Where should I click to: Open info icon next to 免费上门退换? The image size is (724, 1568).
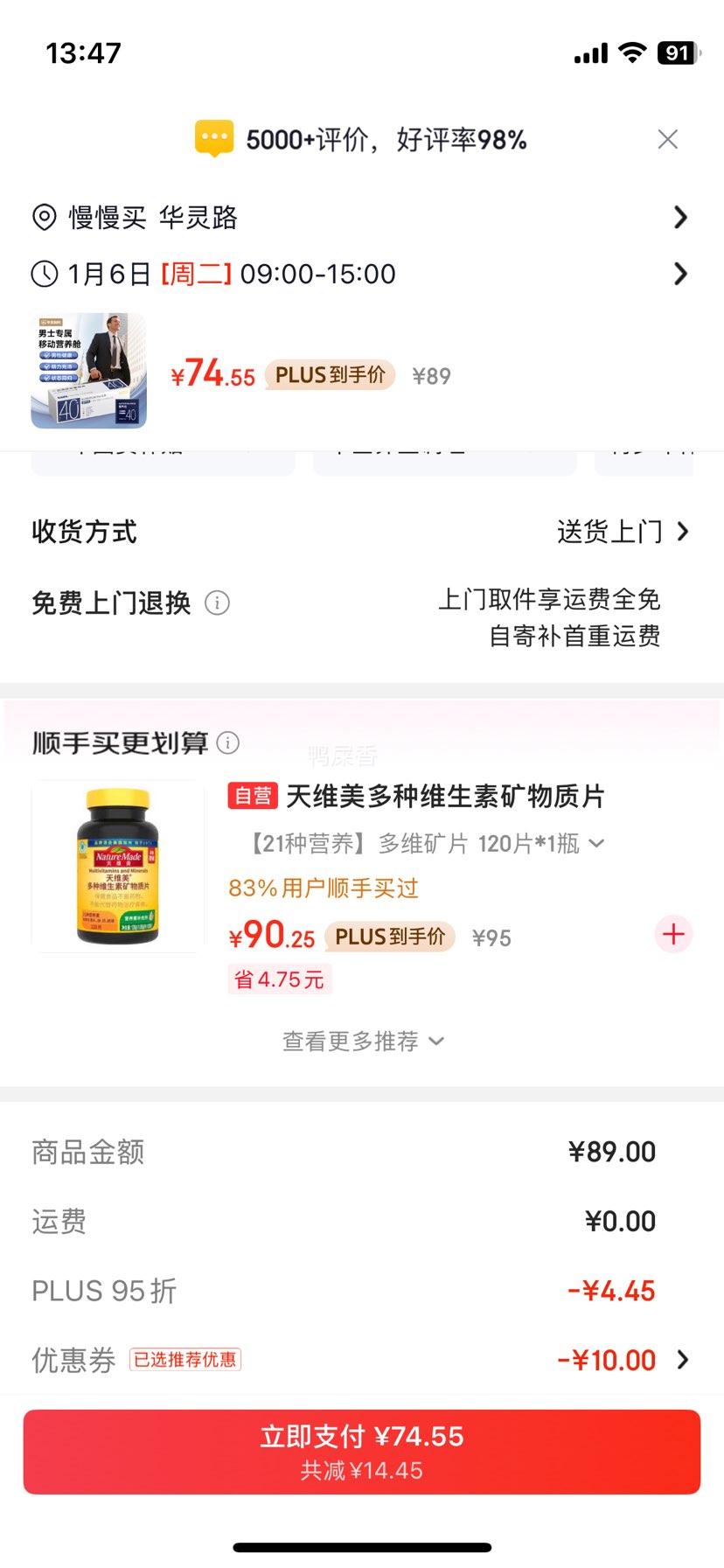coord(217,603)
